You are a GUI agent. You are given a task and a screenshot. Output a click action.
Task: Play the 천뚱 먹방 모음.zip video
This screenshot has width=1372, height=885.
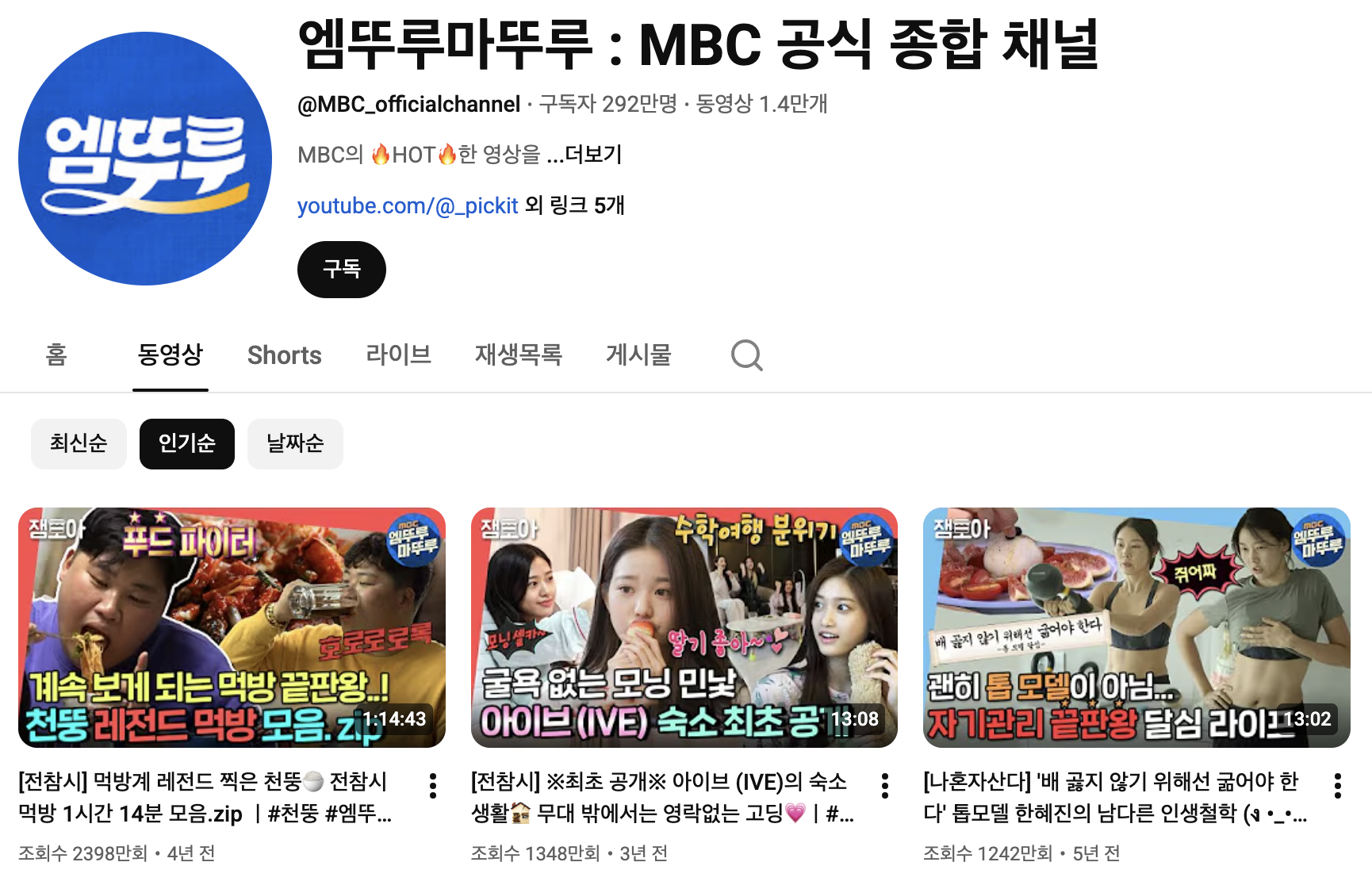pyautogui.click(x=232, y=627)
